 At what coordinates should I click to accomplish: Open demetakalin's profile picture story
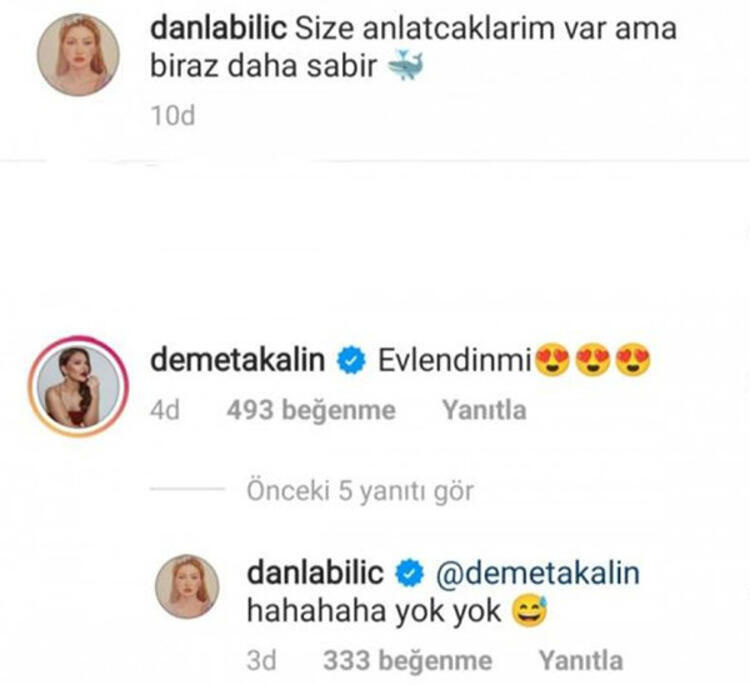click(x=78, y=388)
